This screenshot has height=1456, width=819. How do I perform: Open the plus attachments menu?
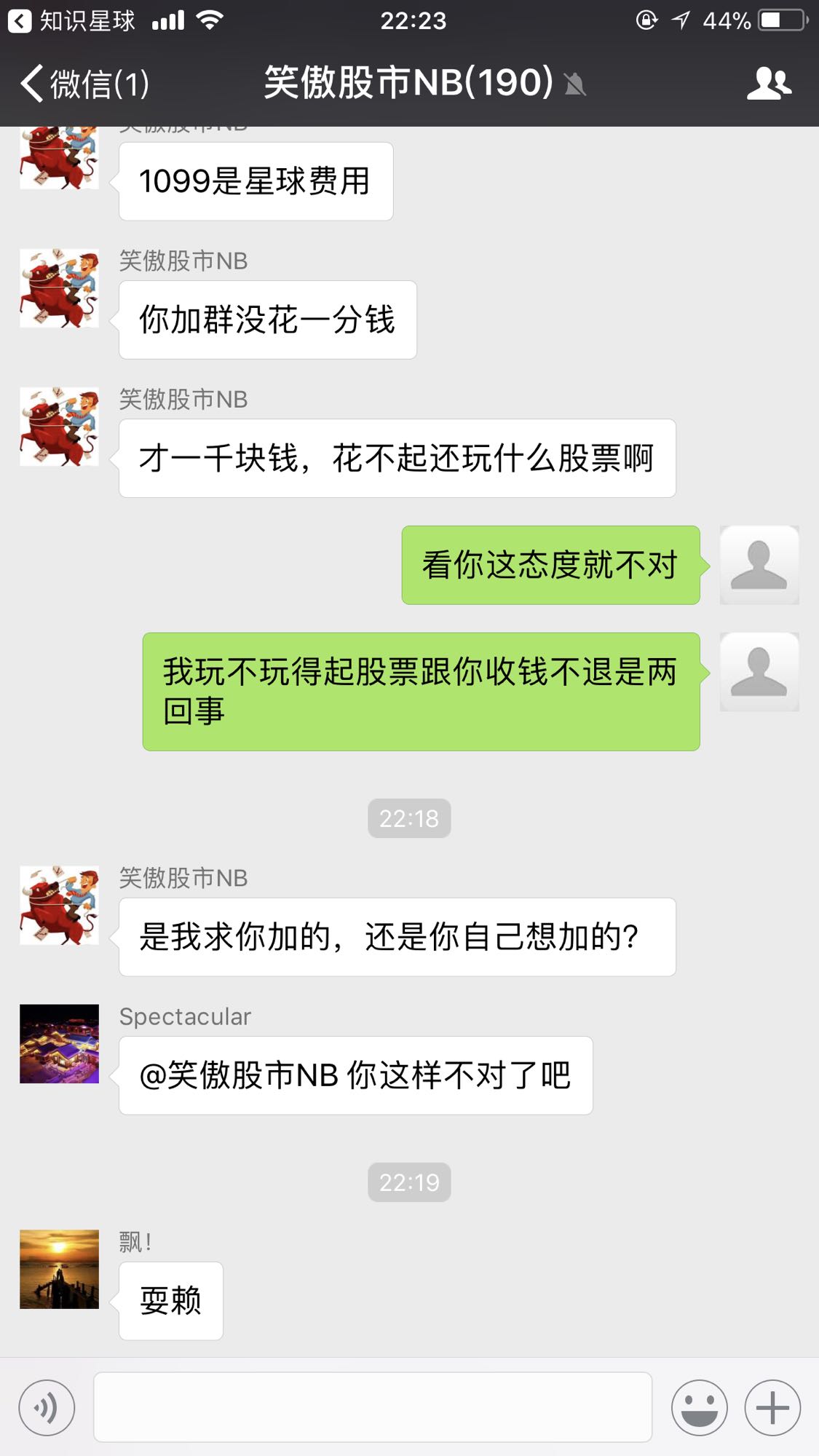coord(772,1407)
